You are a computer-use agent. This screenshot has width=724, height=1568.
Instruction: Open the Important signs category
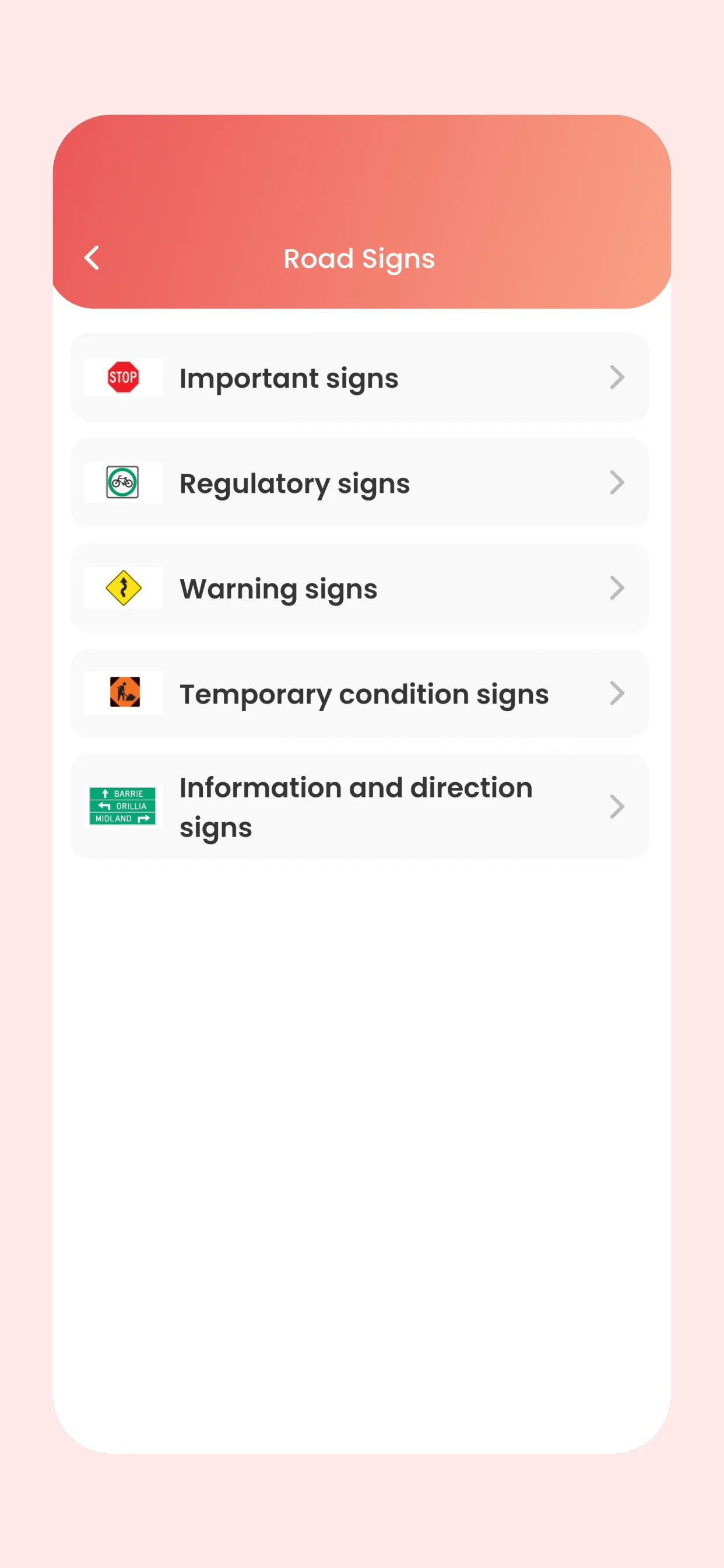pos(359,377)
